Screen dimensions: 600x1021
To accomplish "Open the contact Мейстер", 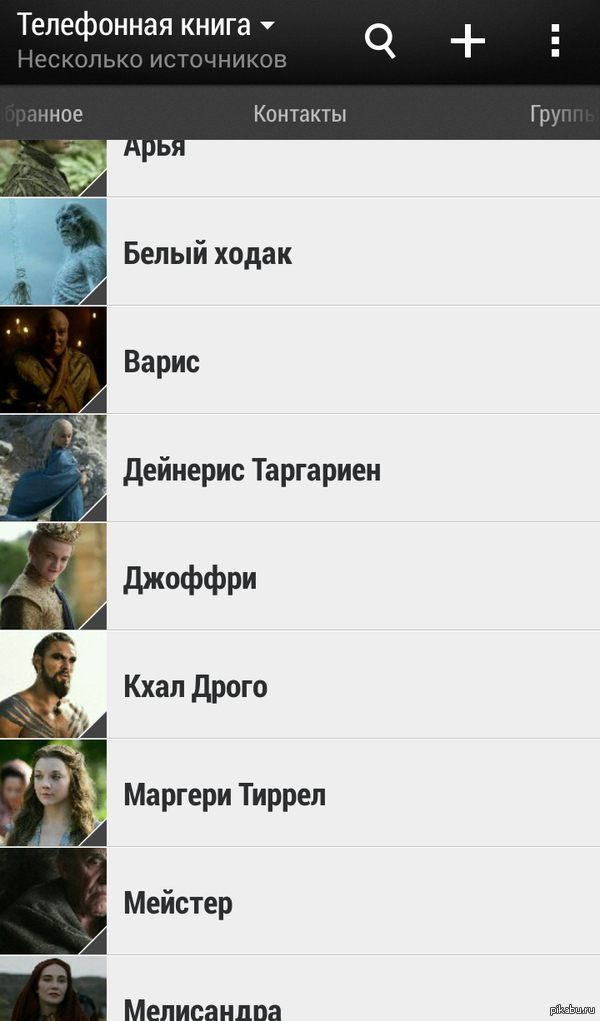I will (350, 903).
